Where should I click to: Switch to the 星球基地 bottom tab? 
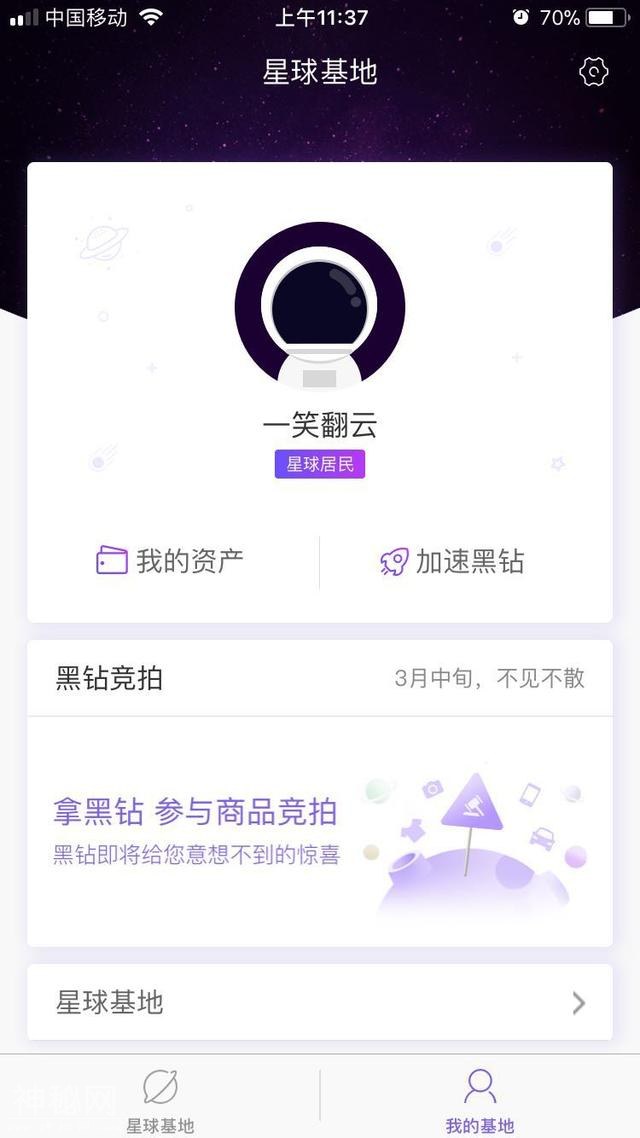click(x=160, y=1100)
